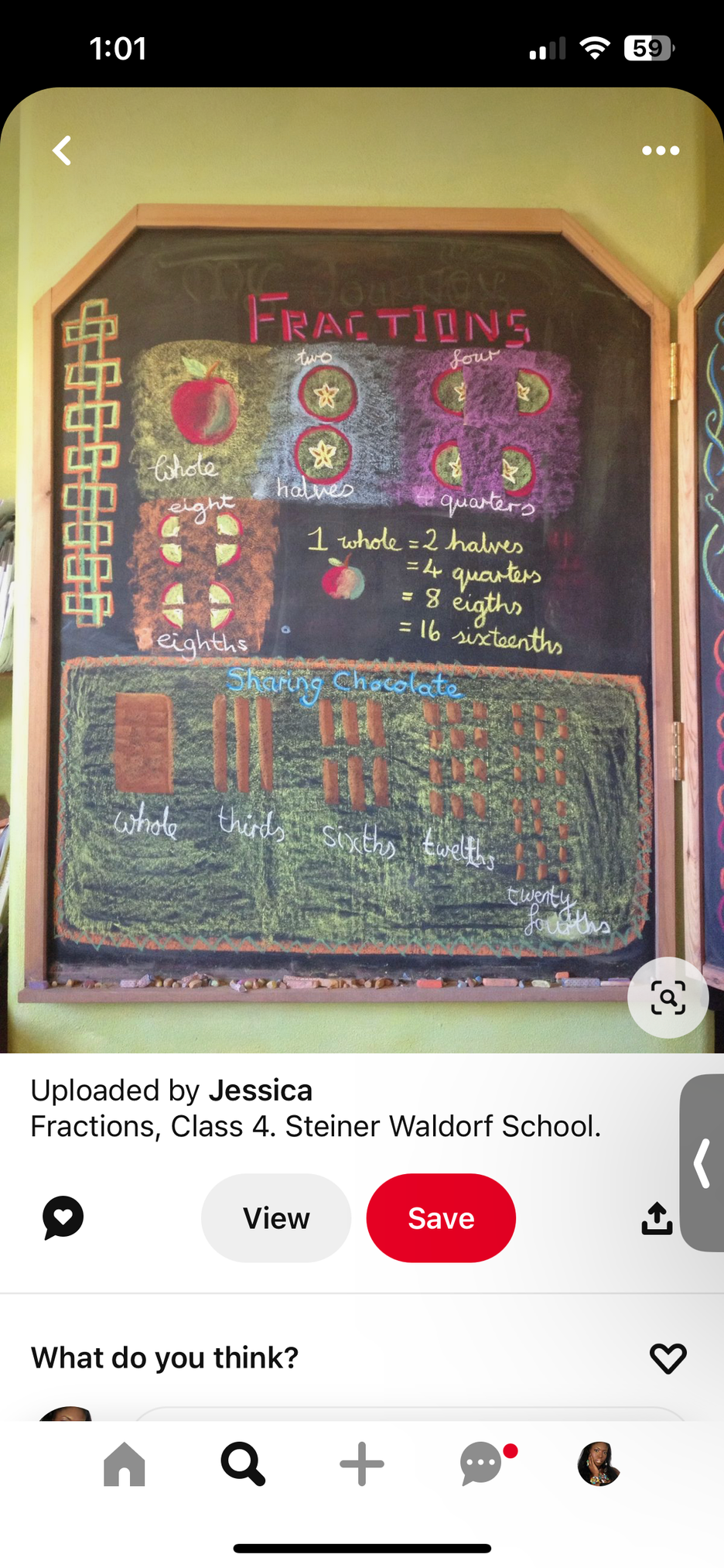Create a new pin with the plus

362,1464
